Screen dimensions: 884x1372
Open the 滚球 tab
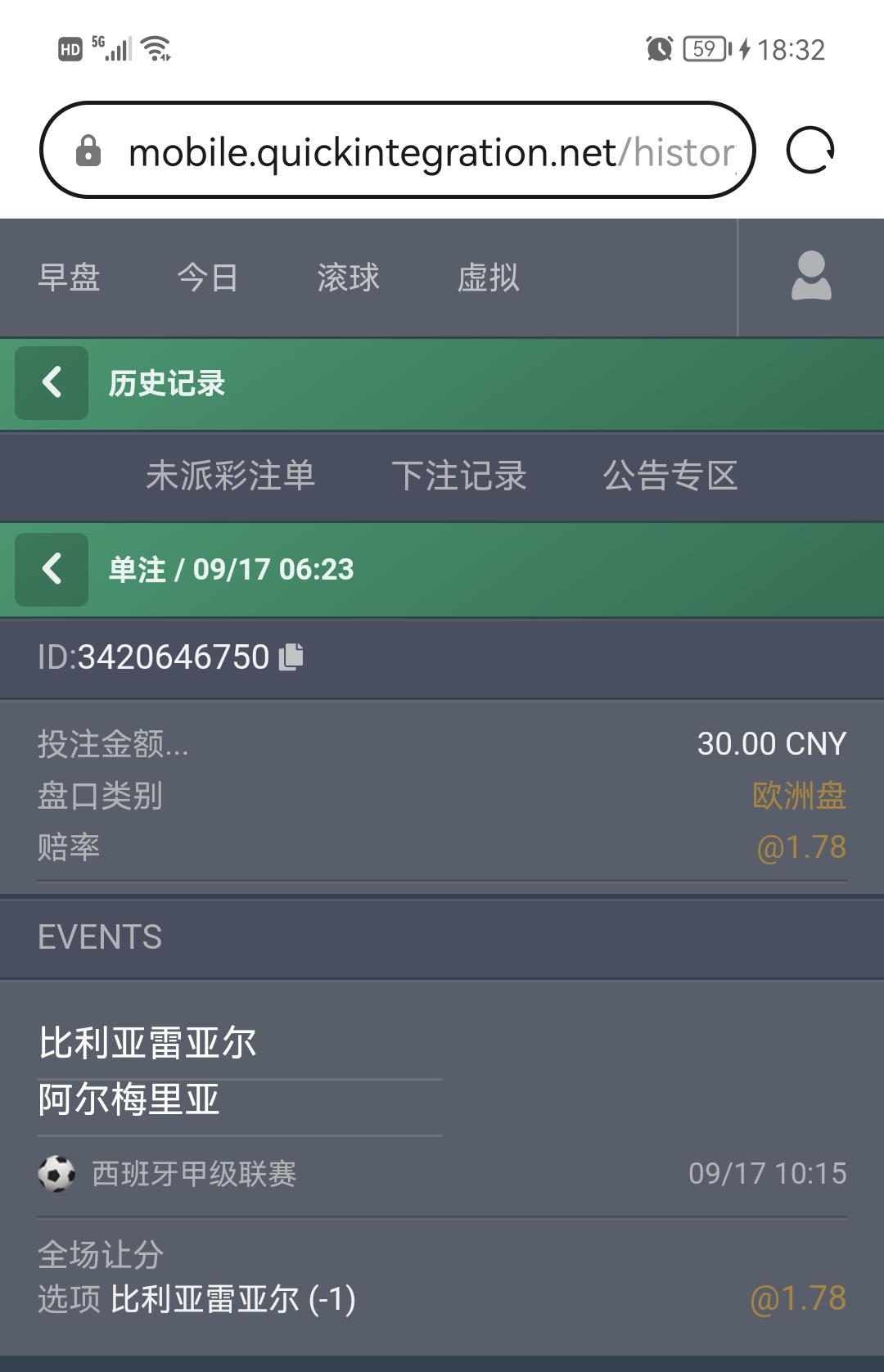349,278
